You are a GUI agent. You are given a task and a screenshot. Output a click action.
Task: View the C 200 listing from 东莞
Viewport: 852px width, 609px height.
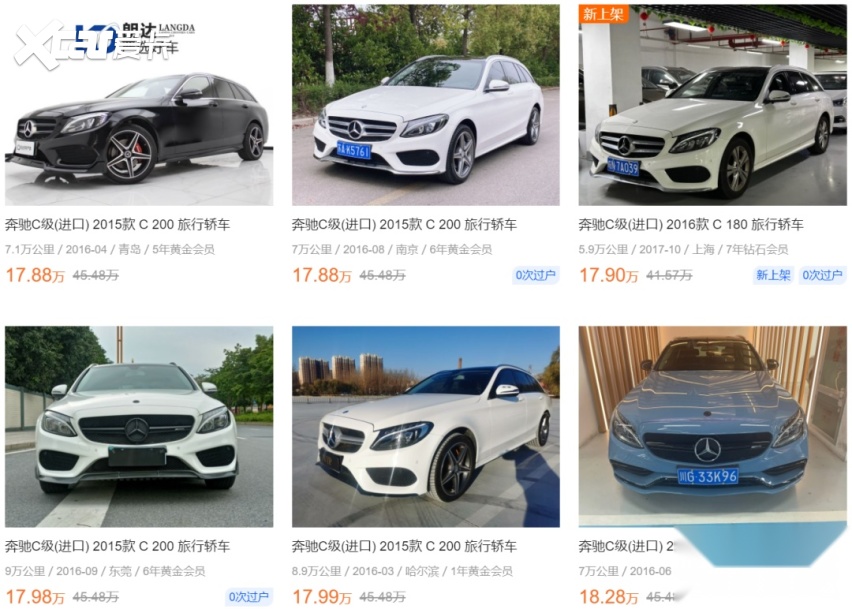point(138,426)
